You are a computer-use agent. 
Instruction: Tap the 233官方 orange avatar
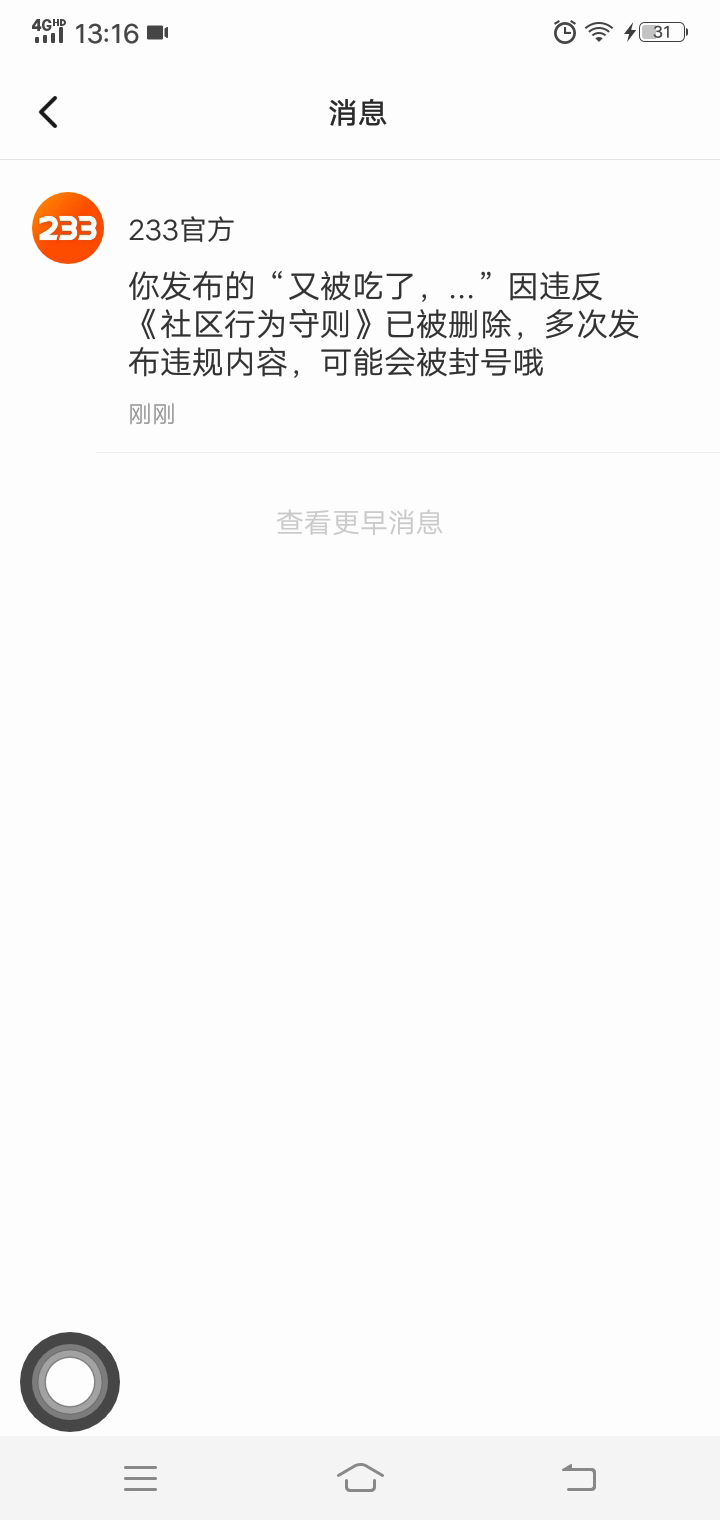[68, 228]
